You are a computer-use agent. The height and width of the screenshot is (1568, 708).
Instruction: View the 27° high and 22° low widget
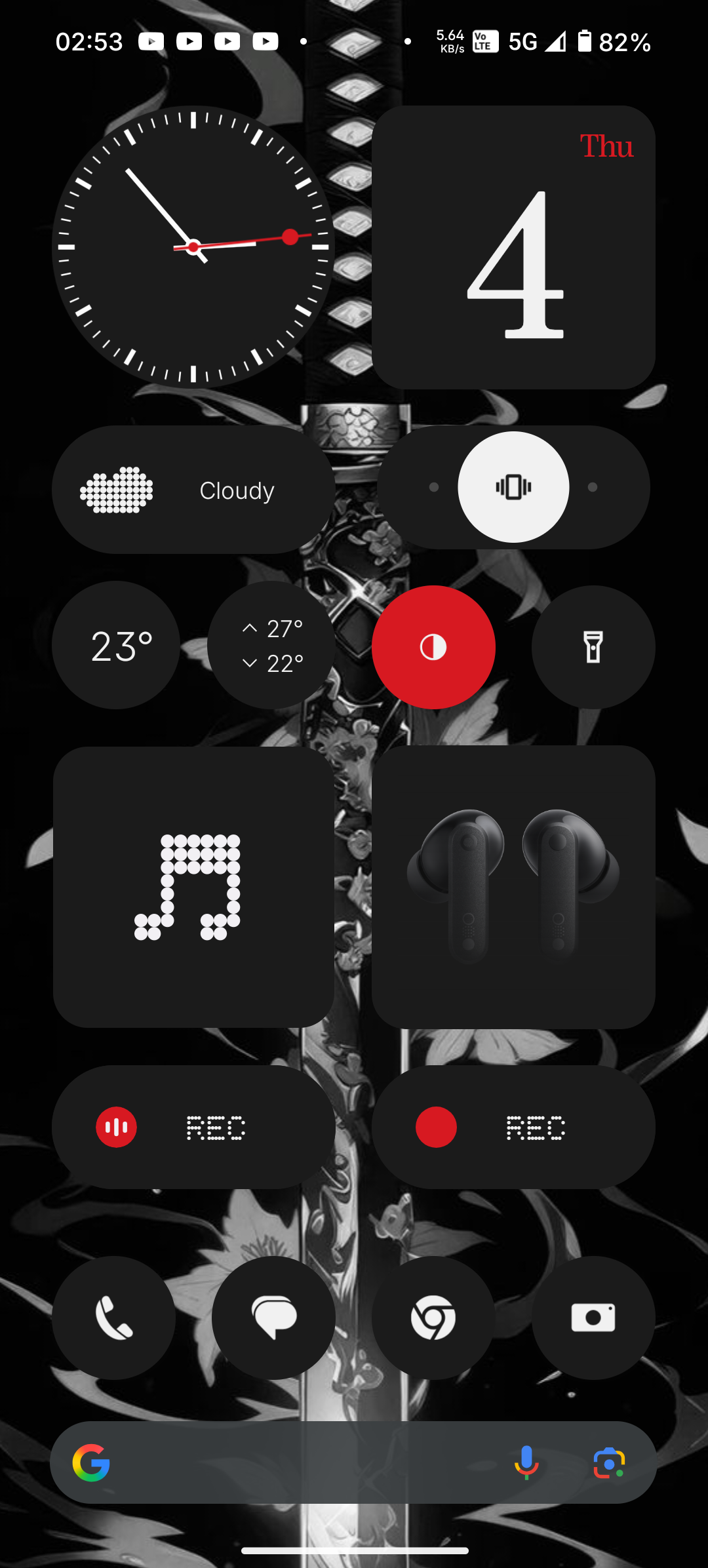coord(271,645)
